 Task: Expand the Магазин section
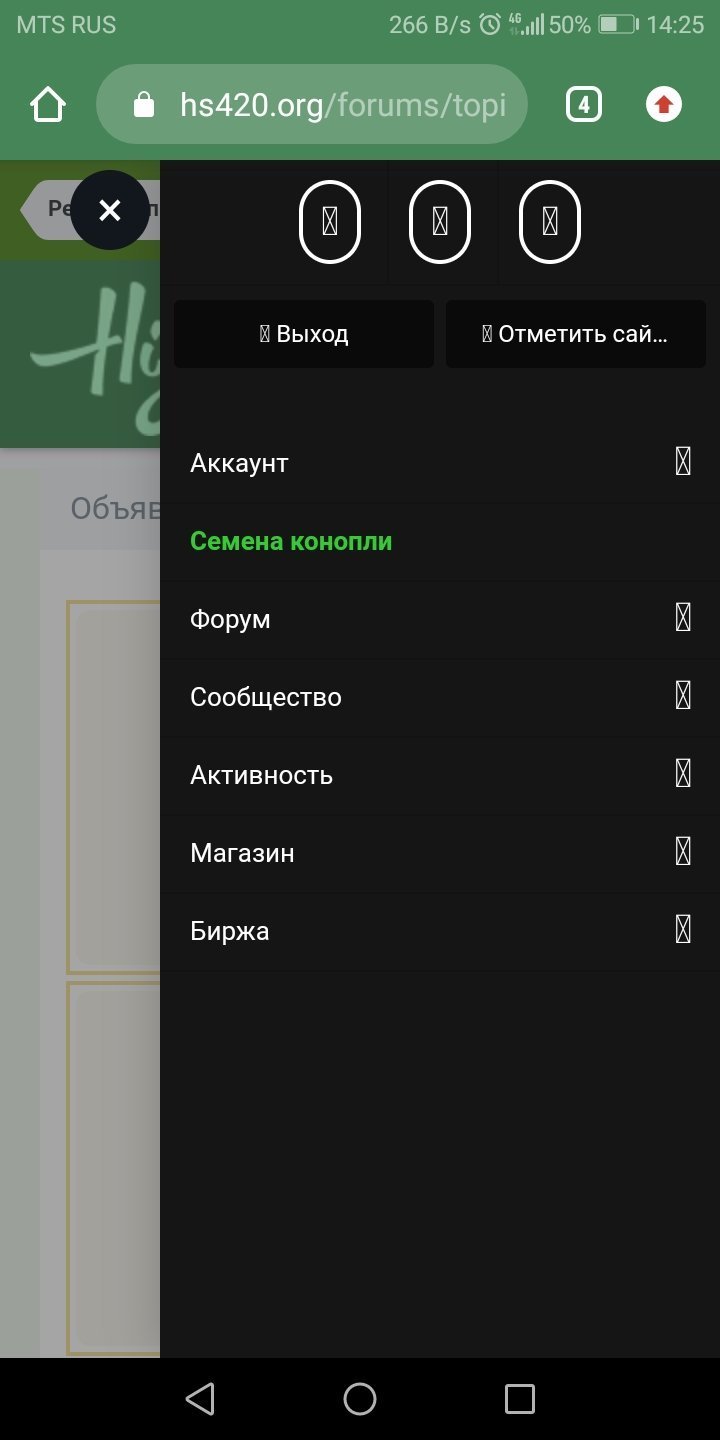point(440,853)
